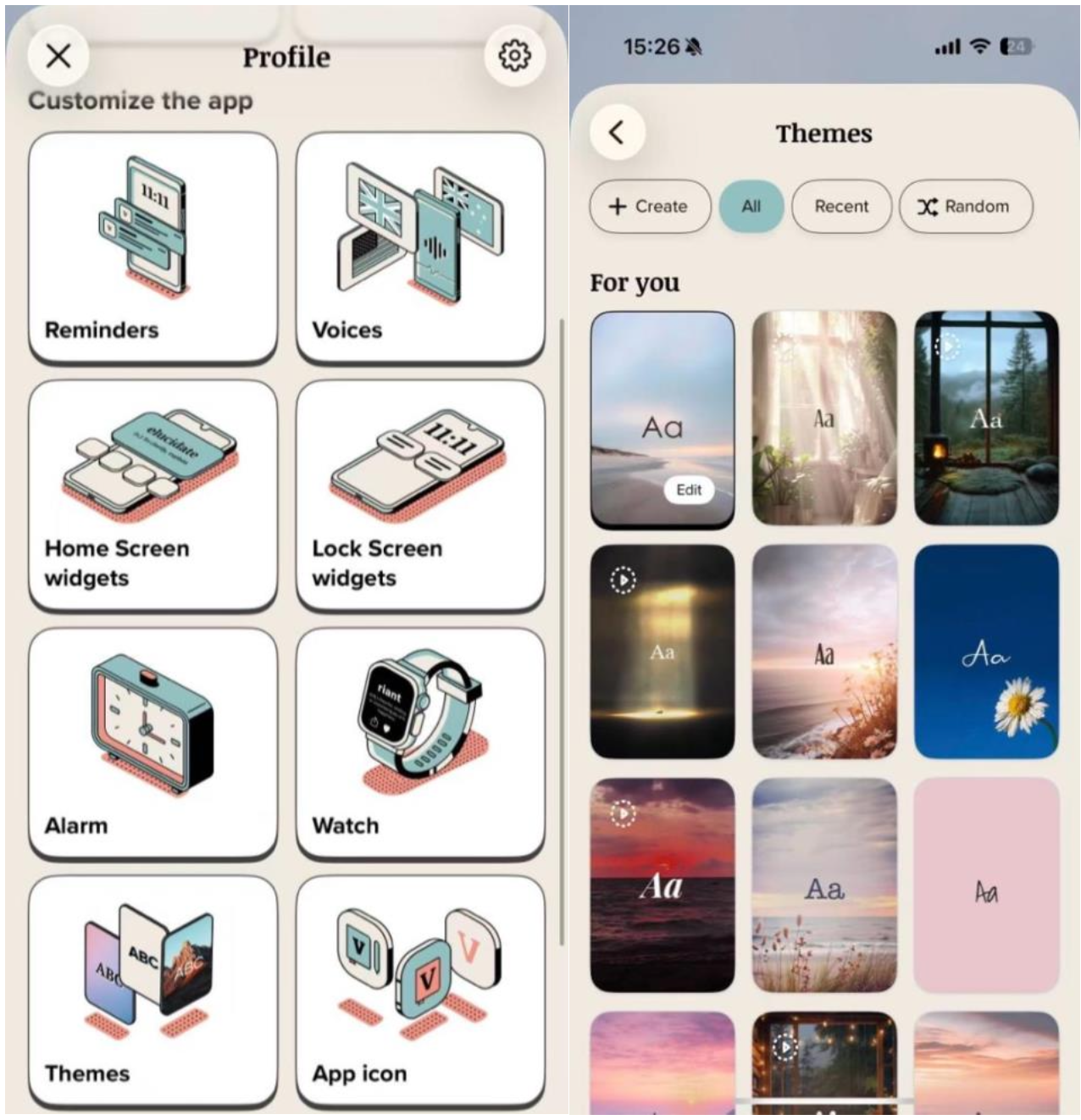Open the Reminders card

pos(152,247)
